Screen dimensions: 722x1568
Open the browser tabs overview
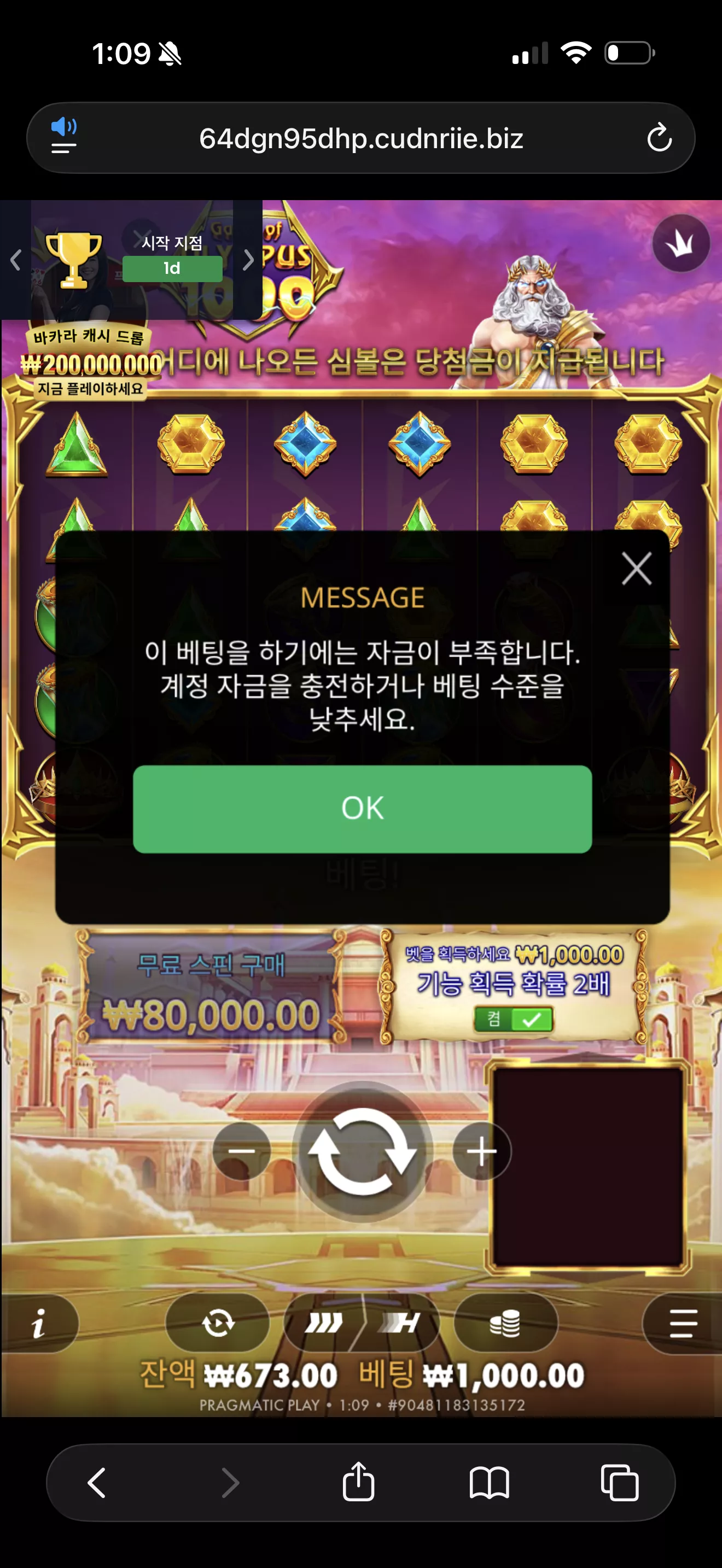pos(620,1482)
